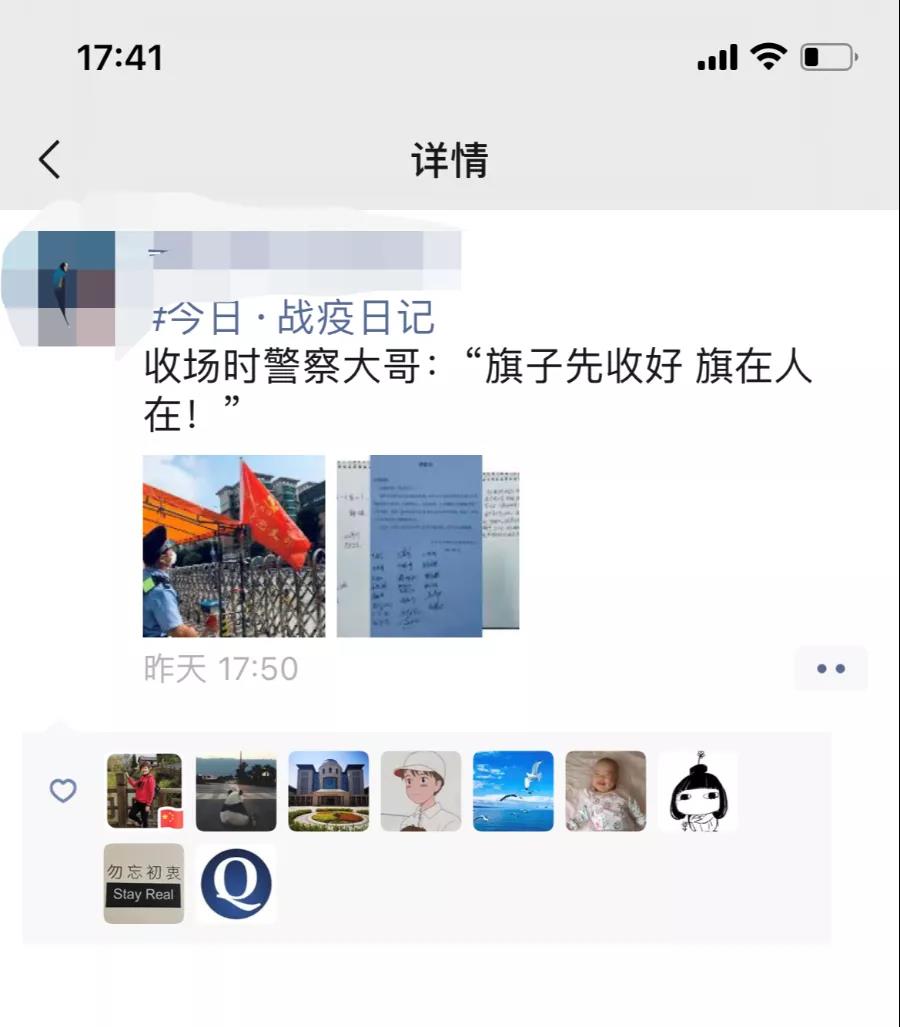Open liker avatar with seagulls over sea
Viewport: 900px width, 1027px height.
pos(513,791)
